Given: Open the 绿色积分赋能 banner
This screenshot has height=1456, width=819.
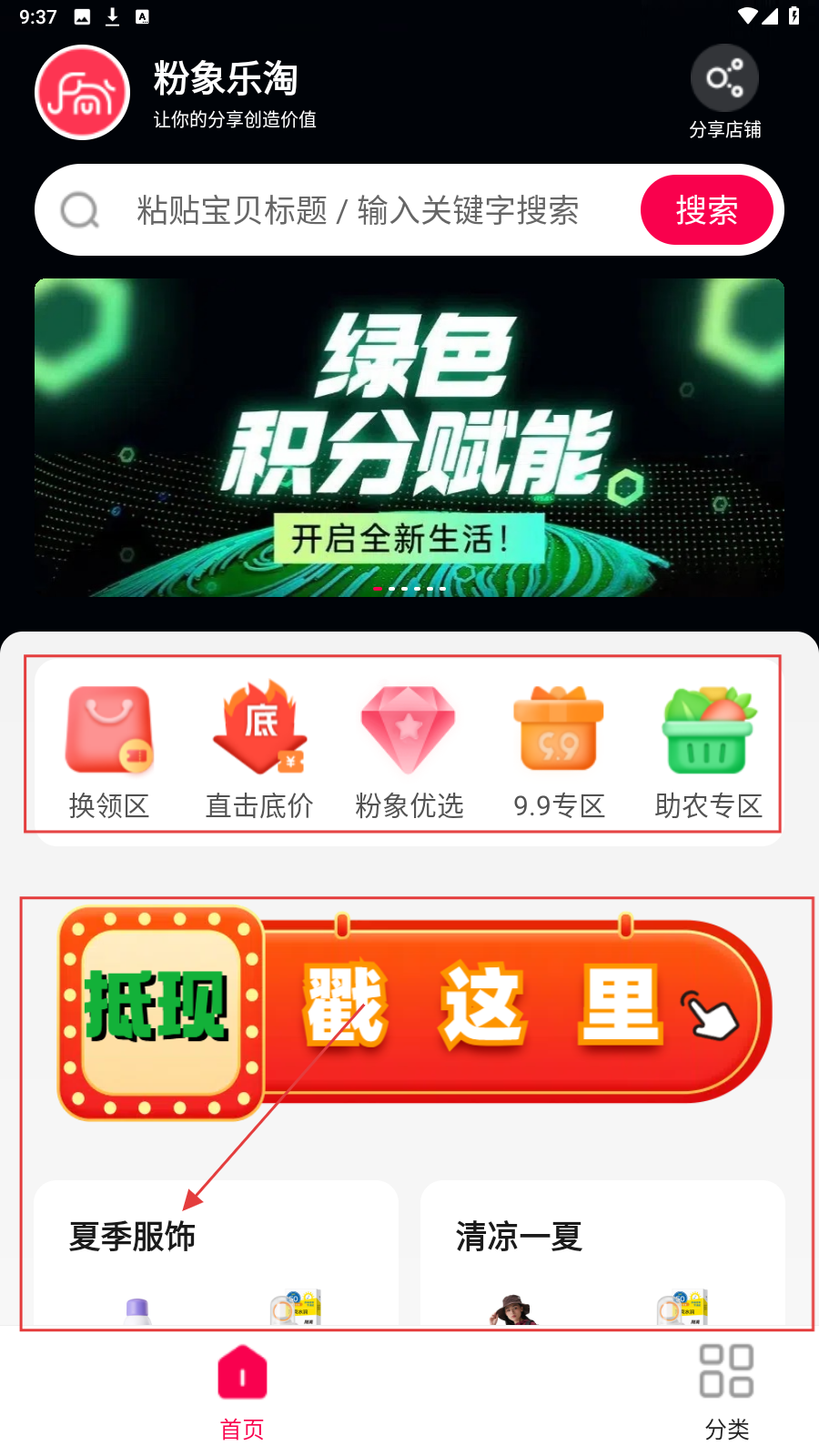Looking at the screenshot, I should point(409,437).
